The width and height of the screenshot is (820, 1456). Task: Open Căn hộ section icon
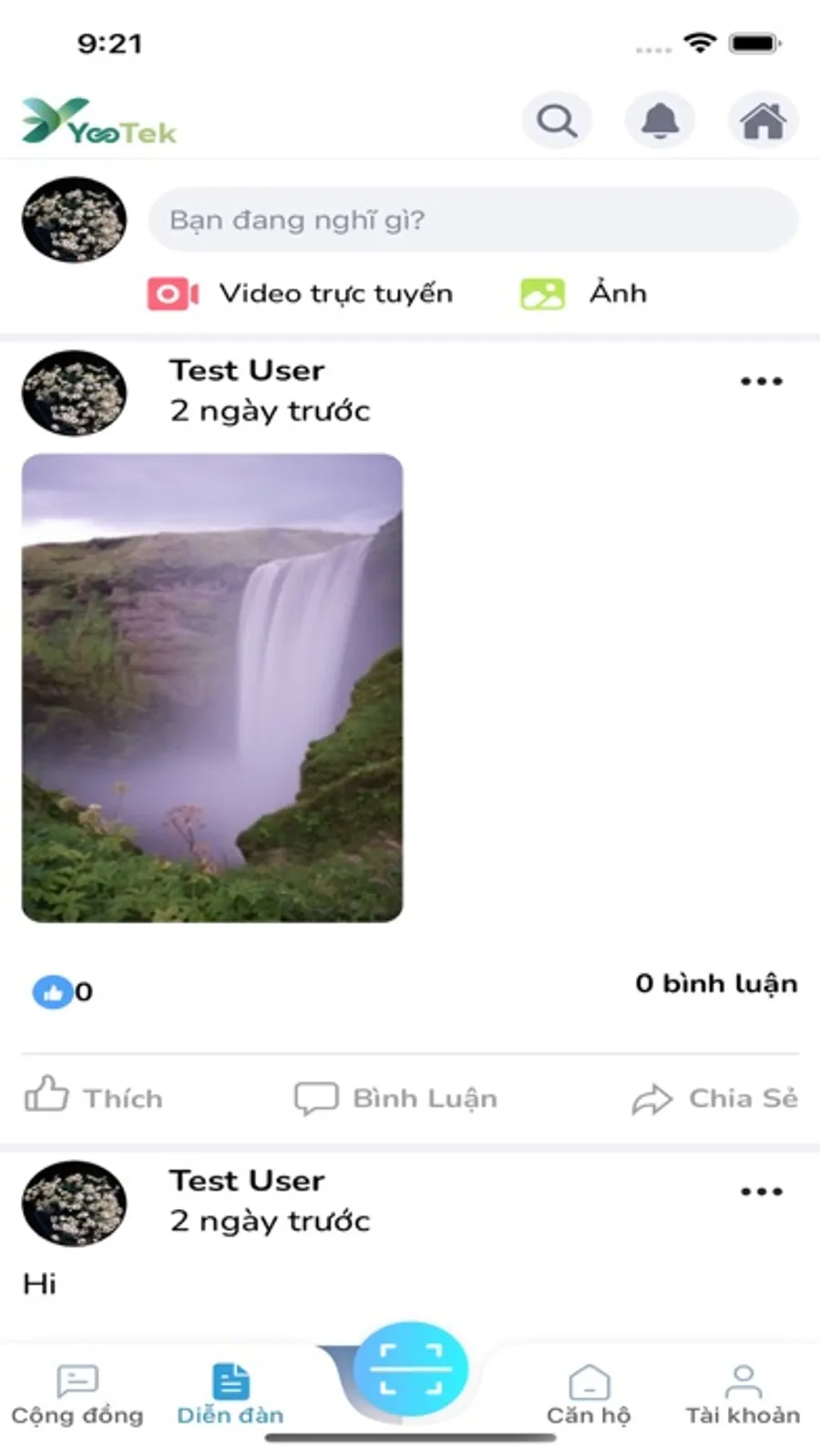click(590, 1380)
